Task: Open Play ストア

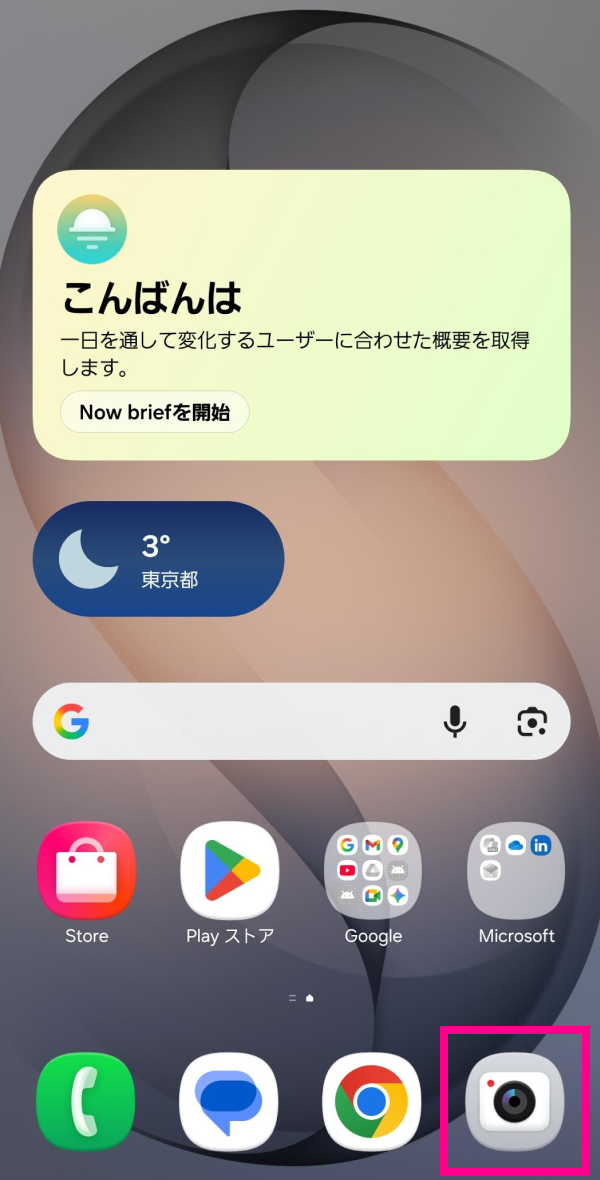Action: point(229,870)
